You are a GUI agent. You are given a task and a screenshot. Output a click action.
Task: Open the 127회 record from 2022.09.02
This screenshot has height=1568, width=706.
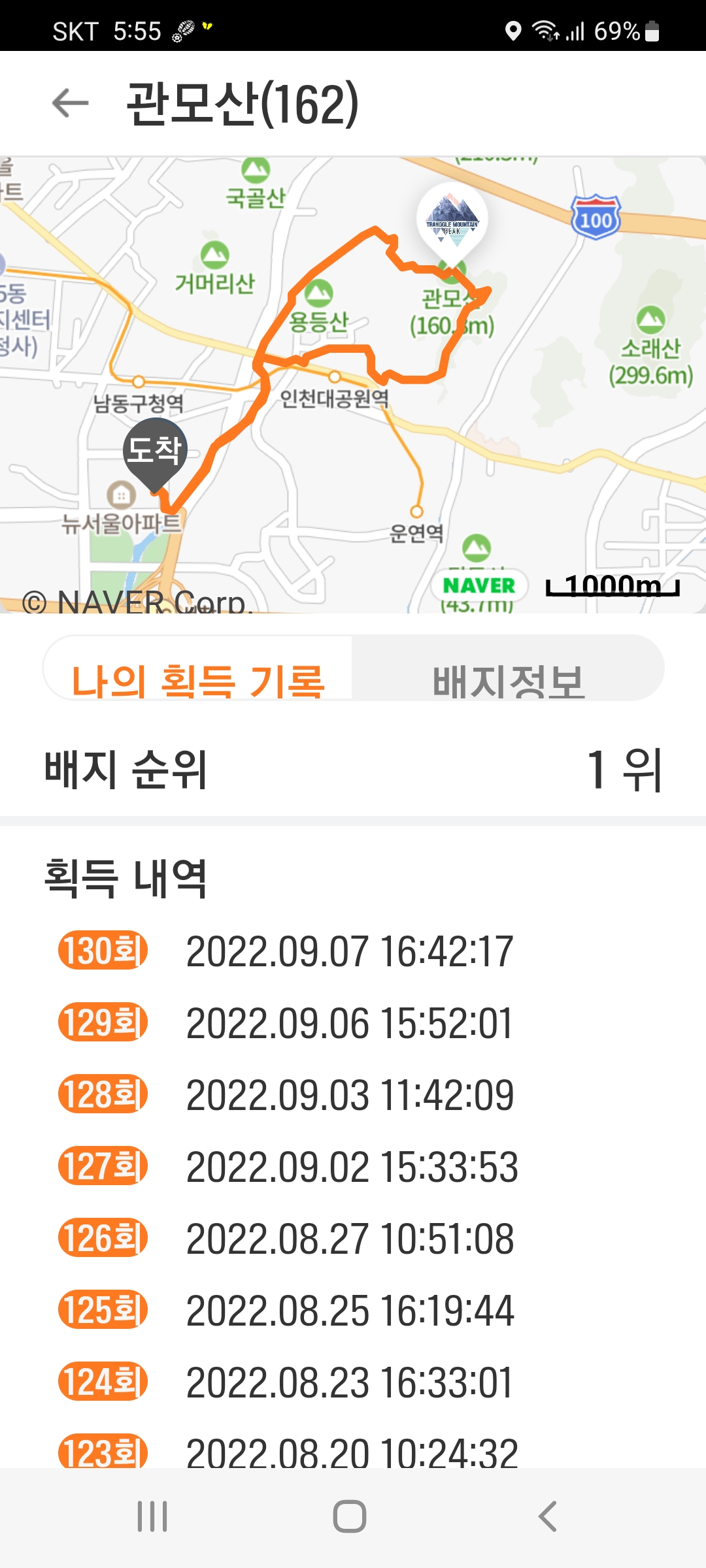pos(353,1166)
